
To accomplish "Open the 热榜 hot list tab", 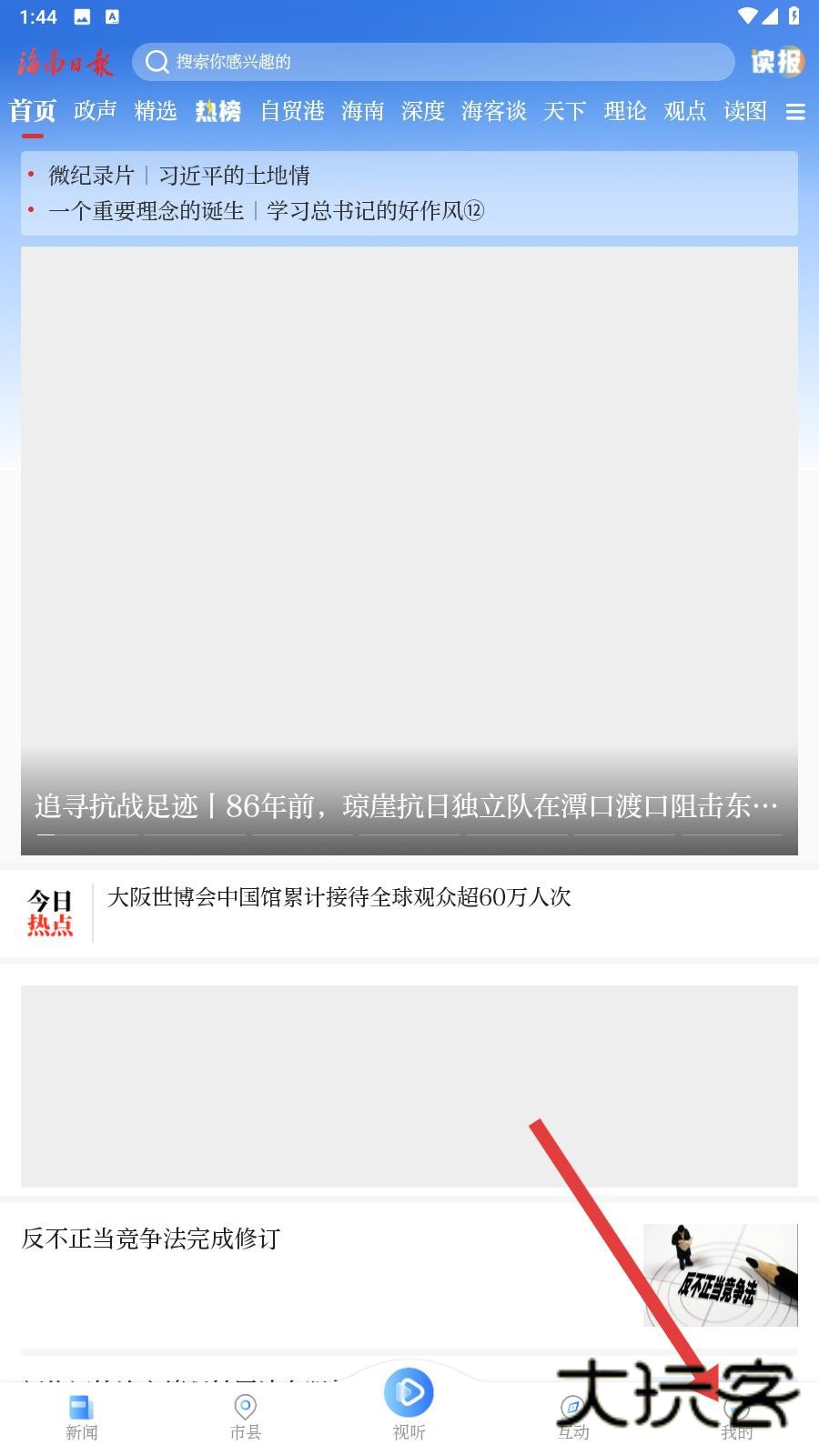I will click(x=218, y=111).
